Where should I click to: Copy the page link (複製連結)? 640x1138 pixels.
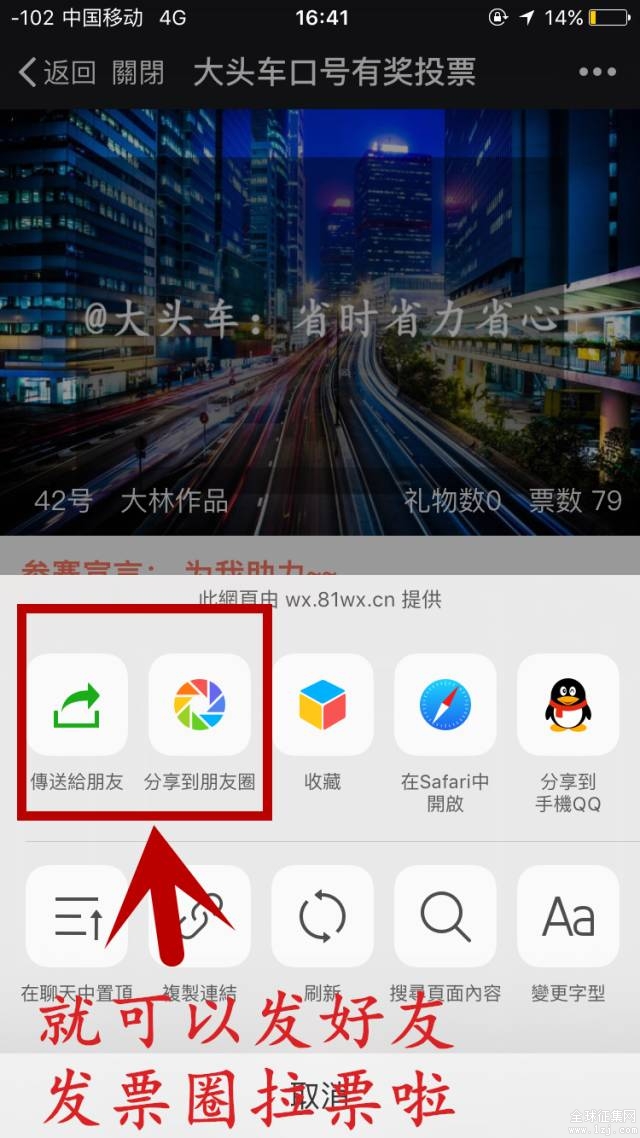coord(199,916)
